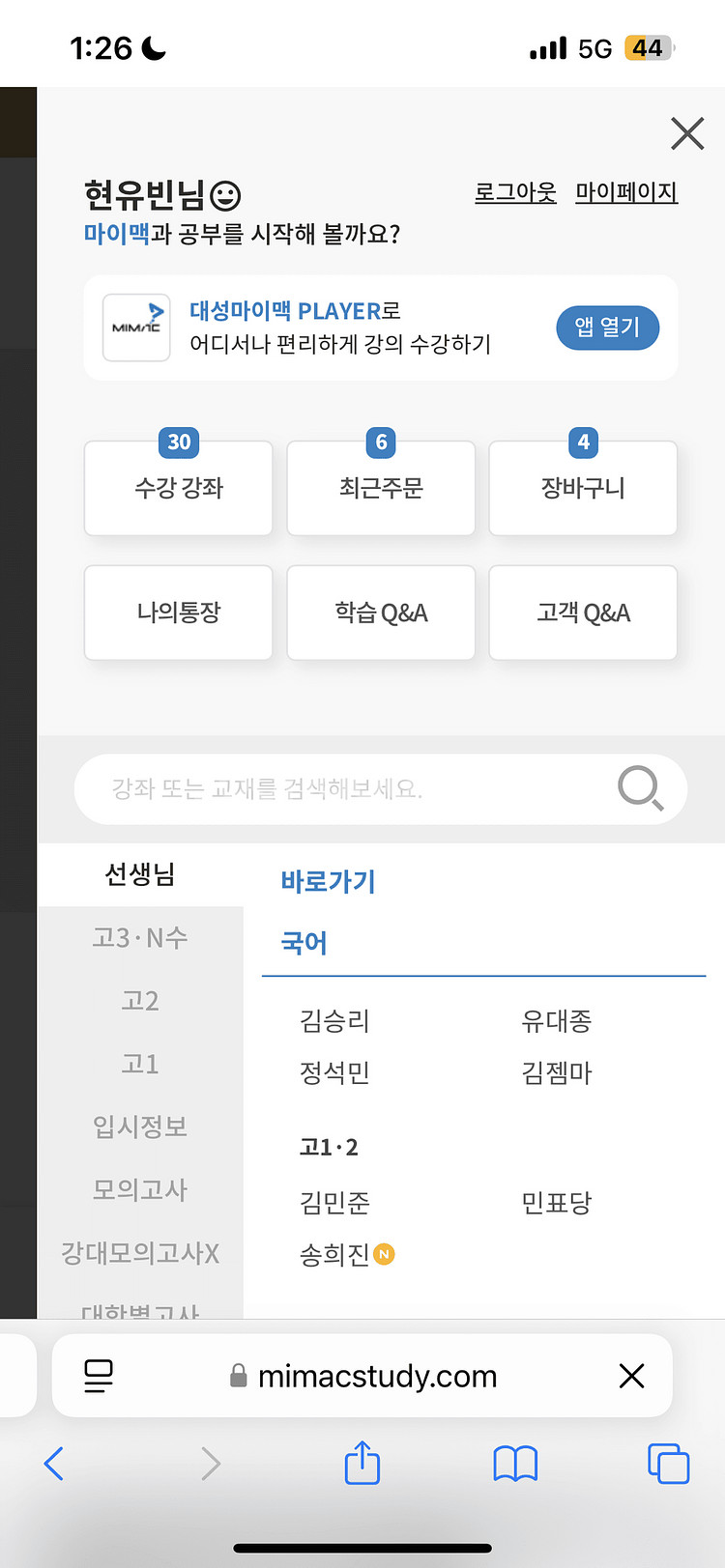Tap the magnifier search icon
Image resolution: width=725 pixels, height=1568 pixels.
tap(640, 788)
